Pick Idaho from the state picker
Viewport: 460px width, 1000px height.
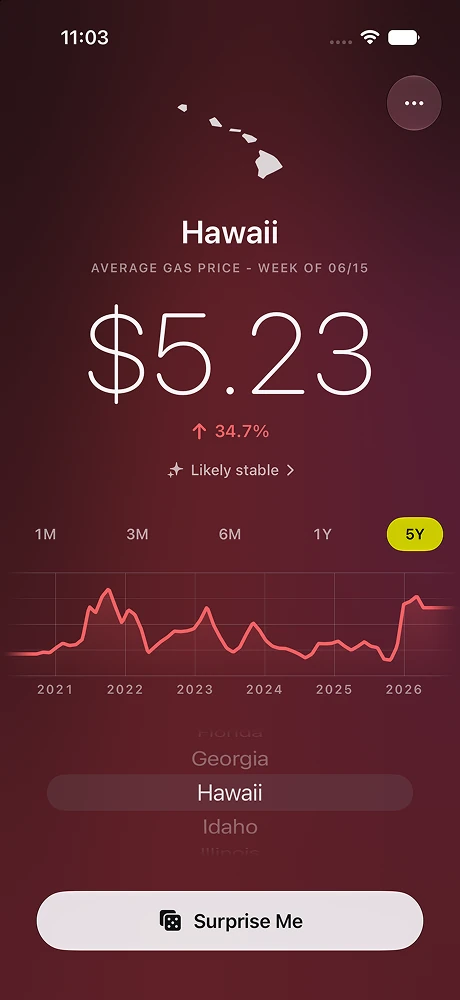point(230,827)
